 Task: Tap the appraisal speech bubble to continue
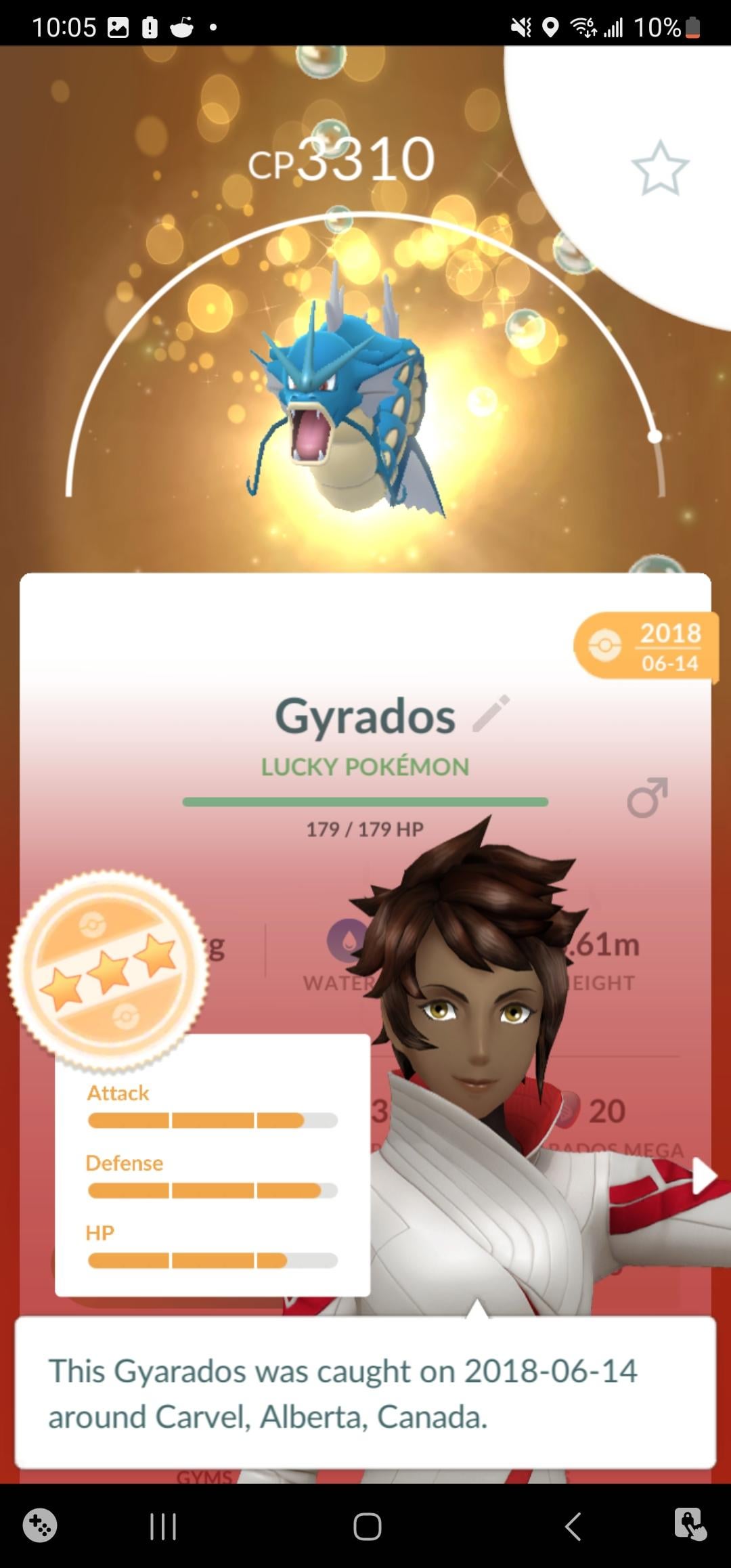tap(365, 1393)
